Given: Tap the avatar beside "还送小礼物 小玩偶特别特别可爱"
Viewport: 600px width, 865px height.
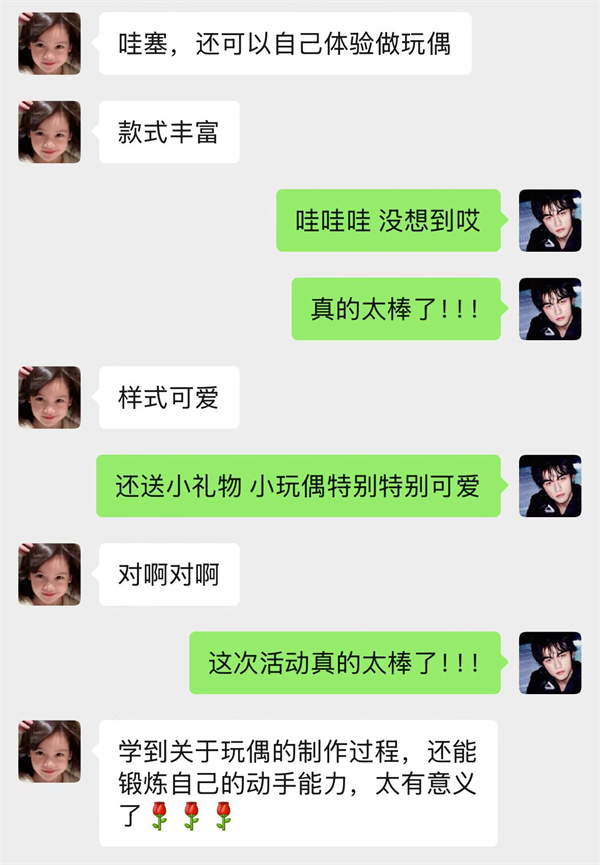Looking at the screenshot, I should 550,485.
